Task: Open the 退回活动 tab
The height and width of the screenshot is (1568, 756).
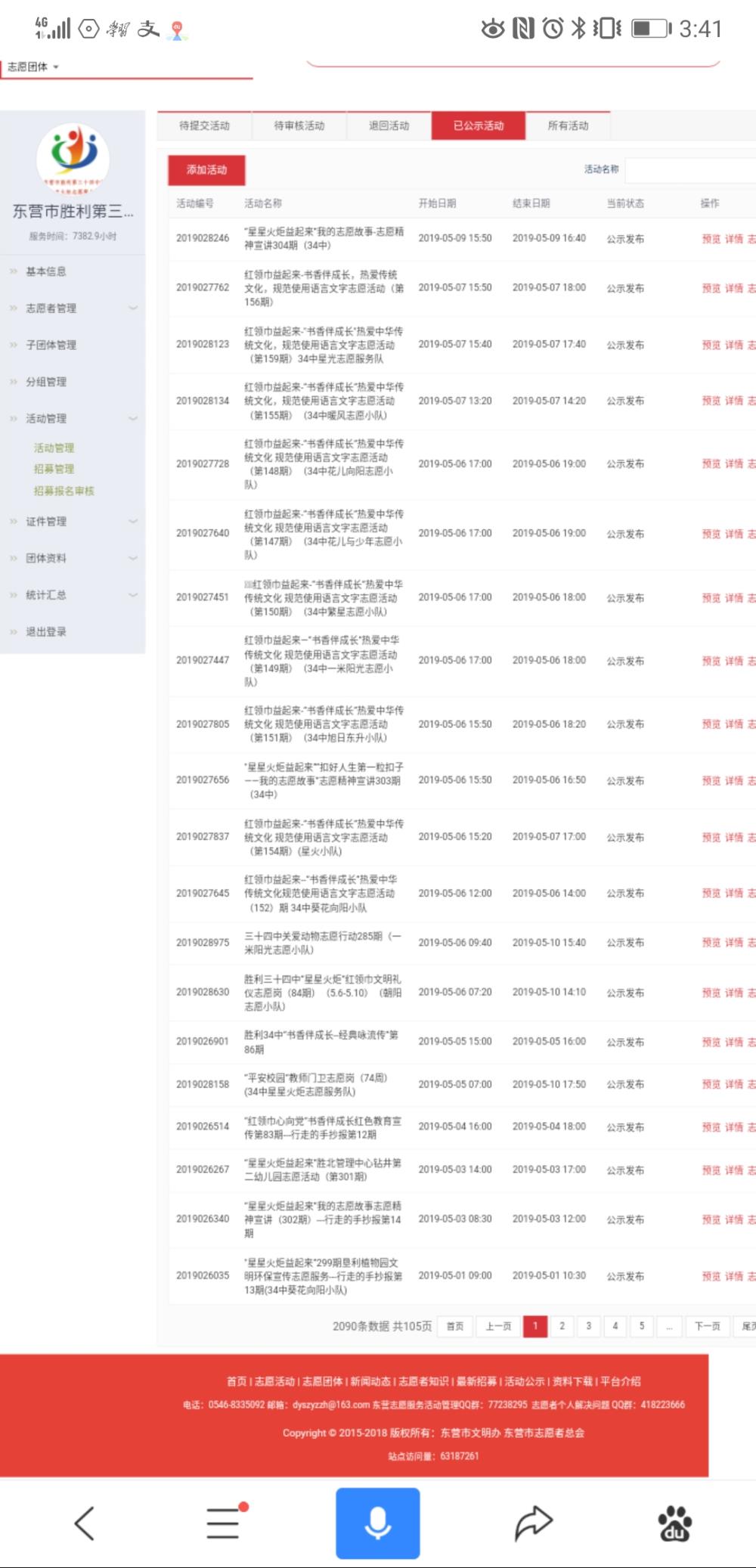Action: 389,126
